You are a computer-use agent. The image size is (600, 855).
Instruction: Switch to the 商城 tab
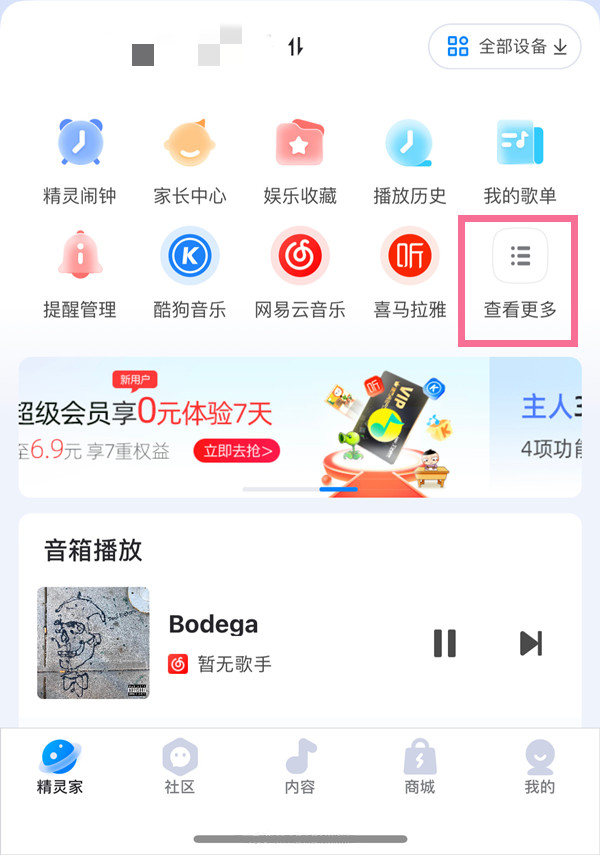coord(420,767)
